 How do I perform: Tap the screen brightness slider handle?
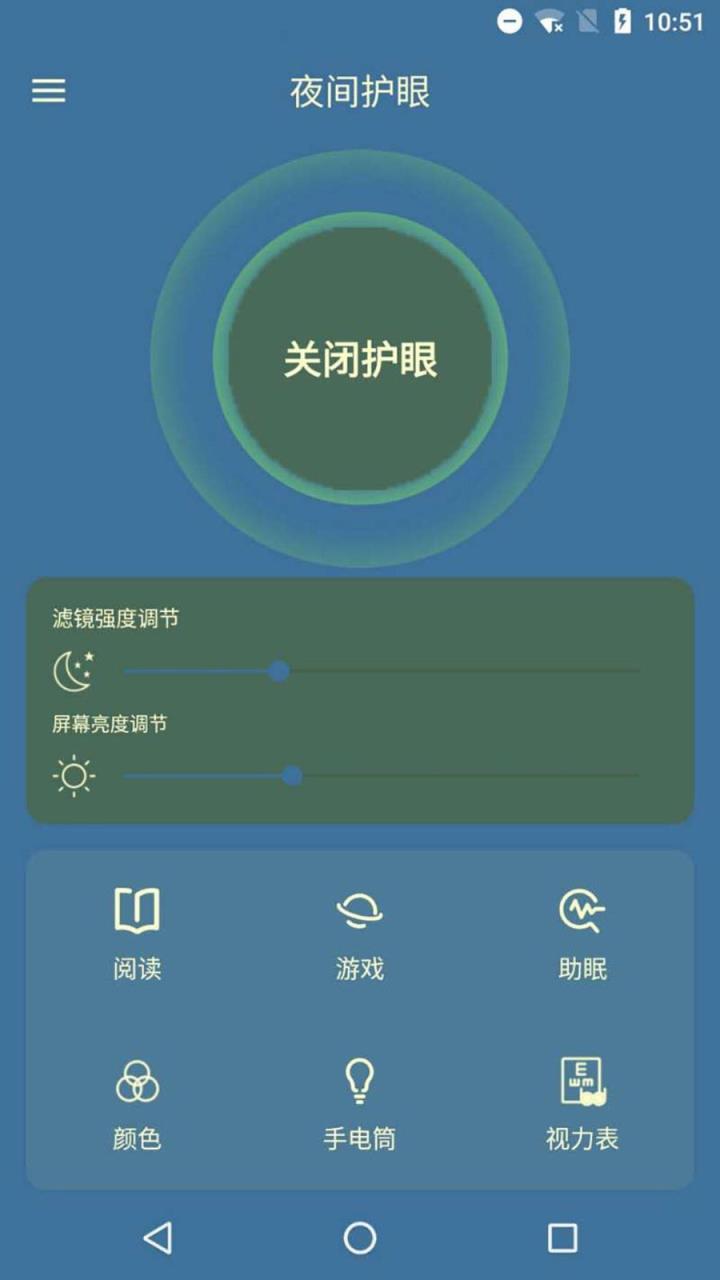coord(292,774)
